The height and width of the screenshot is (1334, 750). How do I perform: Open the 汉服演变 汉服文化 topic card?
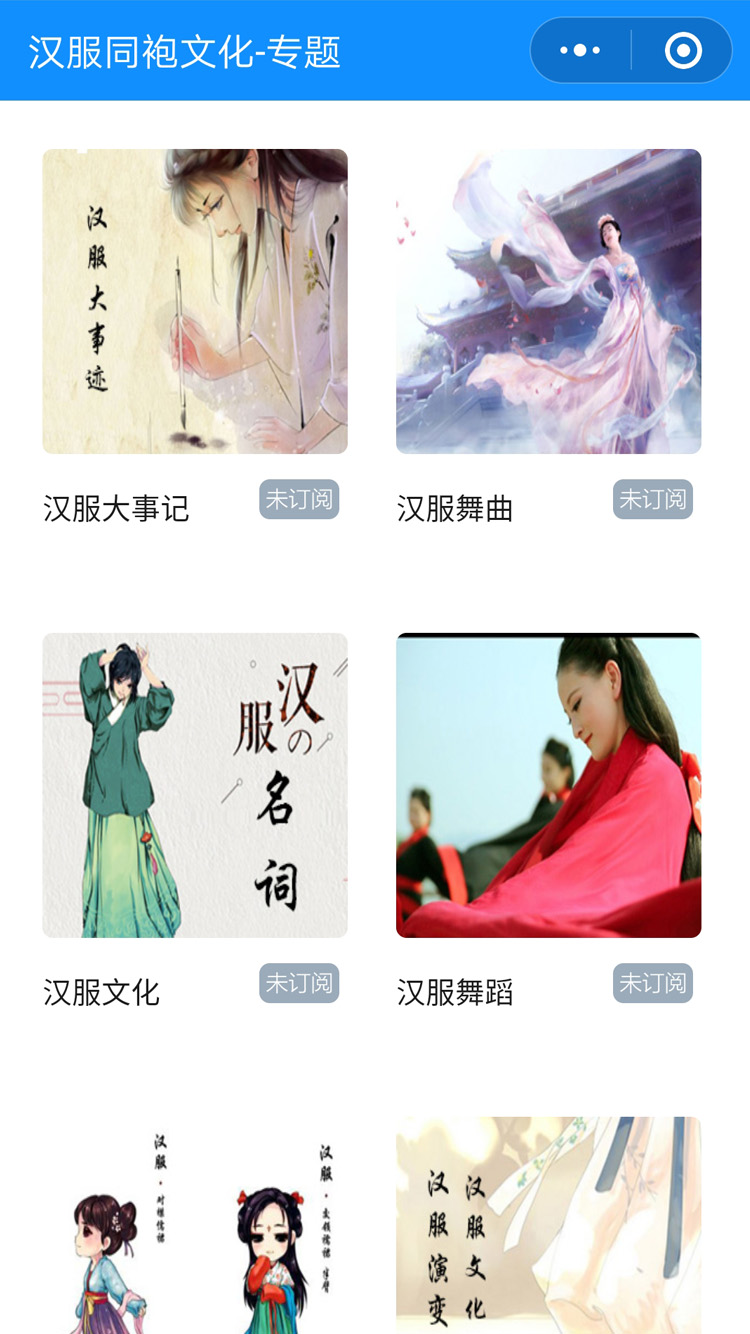point(548,1225)
